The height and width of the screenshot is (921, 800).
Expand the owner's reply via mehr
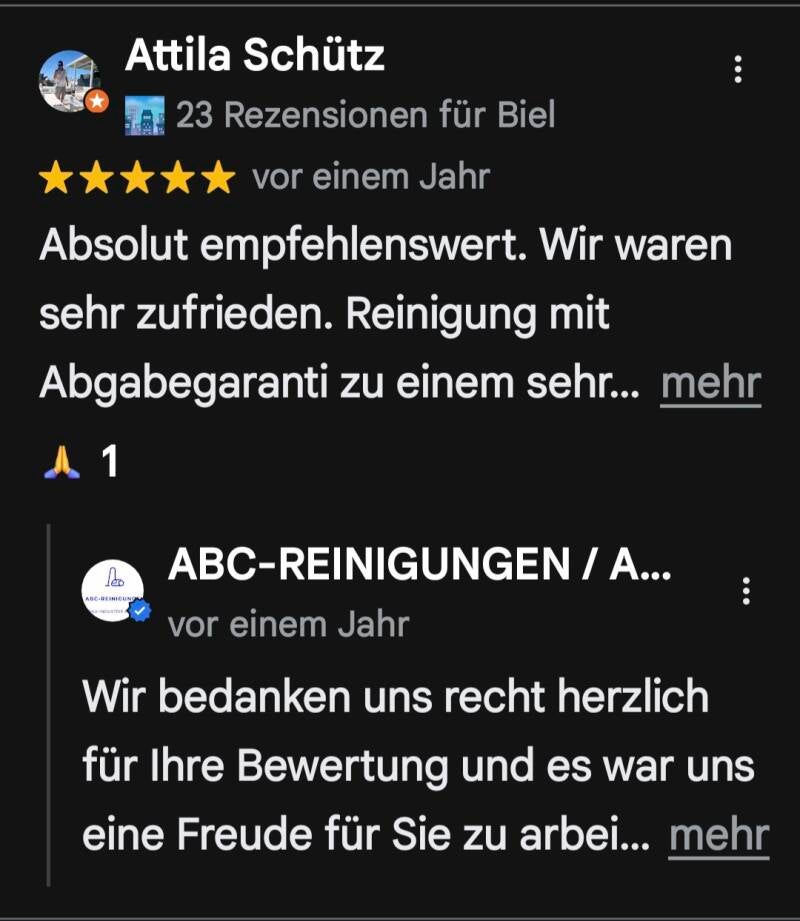[719, 835]
